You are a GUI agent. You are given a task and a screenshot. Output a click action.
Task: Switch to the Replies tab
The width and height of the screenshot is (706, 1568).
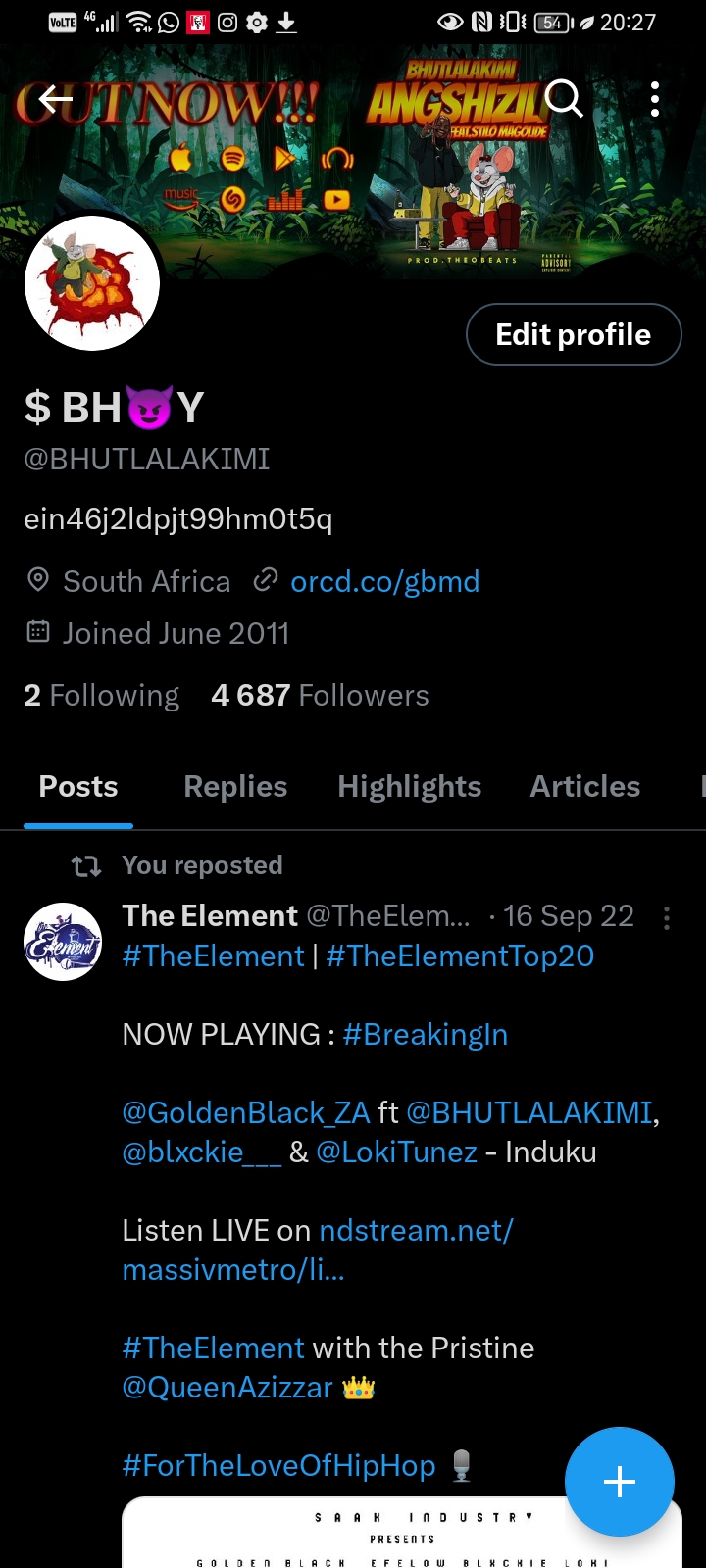tap(235, 786)
